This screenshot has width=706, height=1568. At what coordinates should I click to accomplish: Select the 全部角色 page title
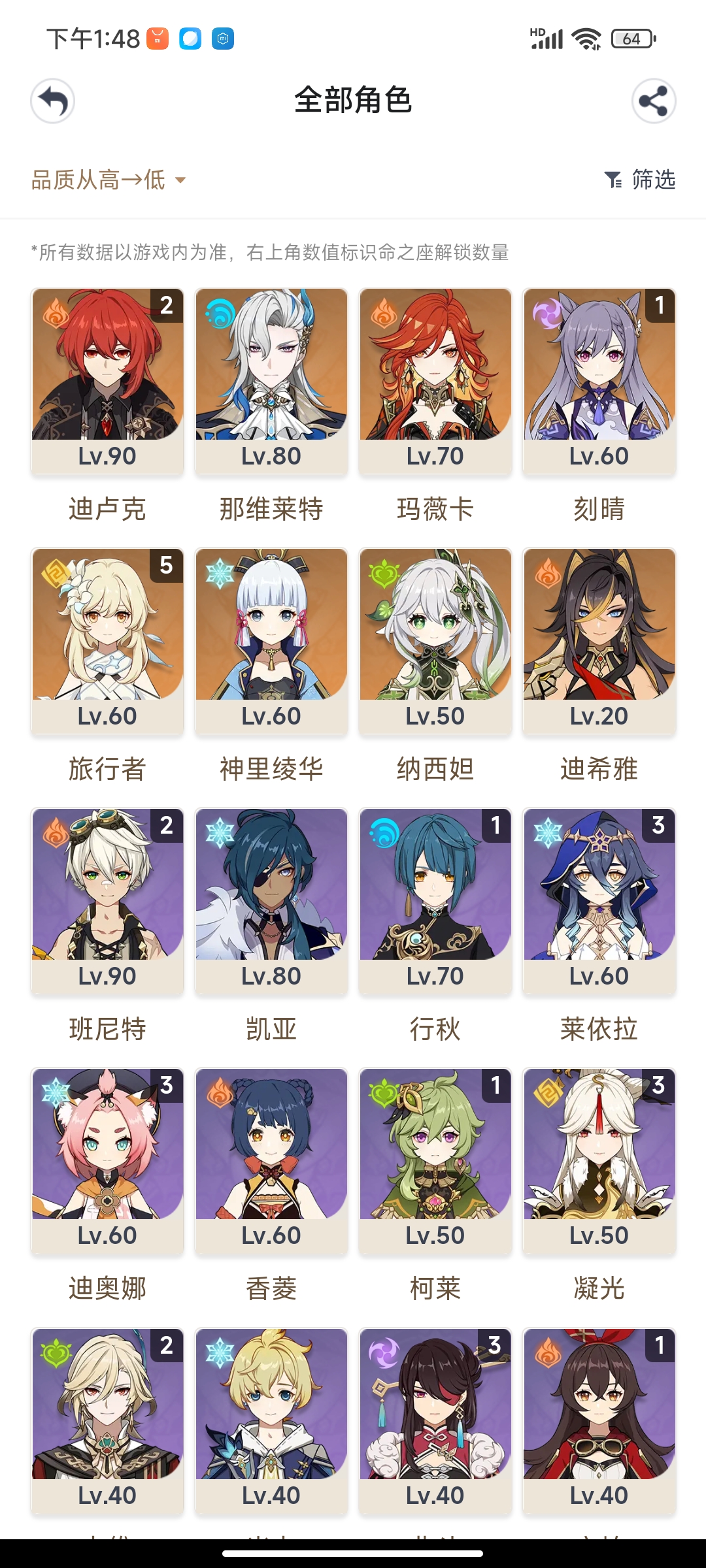point(353,101)
